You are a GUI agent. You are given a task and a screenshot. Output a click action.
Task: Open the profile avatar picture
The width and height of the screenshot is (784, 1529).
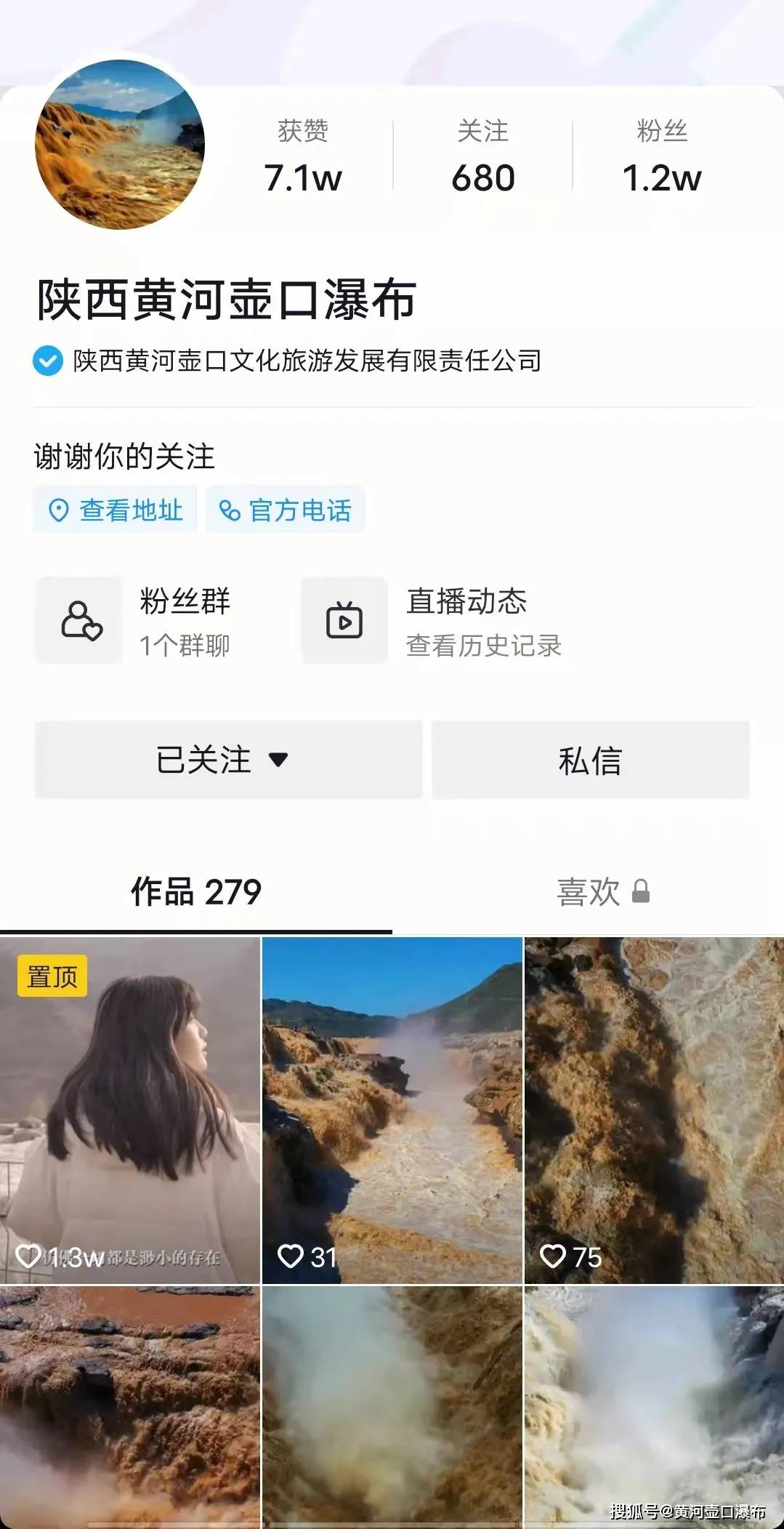120,145
